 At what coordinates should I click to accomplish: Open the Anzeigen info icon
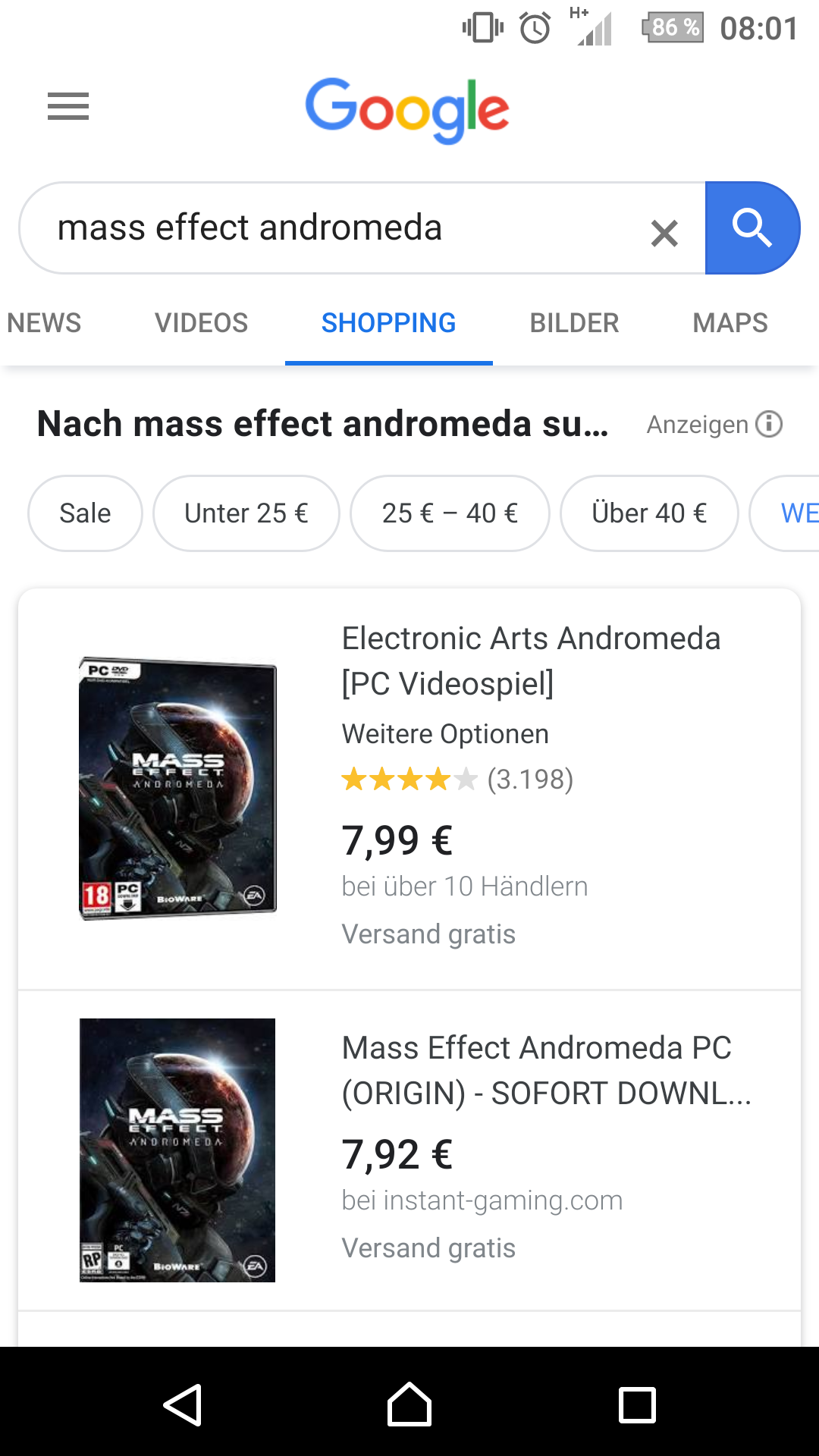coord(769,424)
